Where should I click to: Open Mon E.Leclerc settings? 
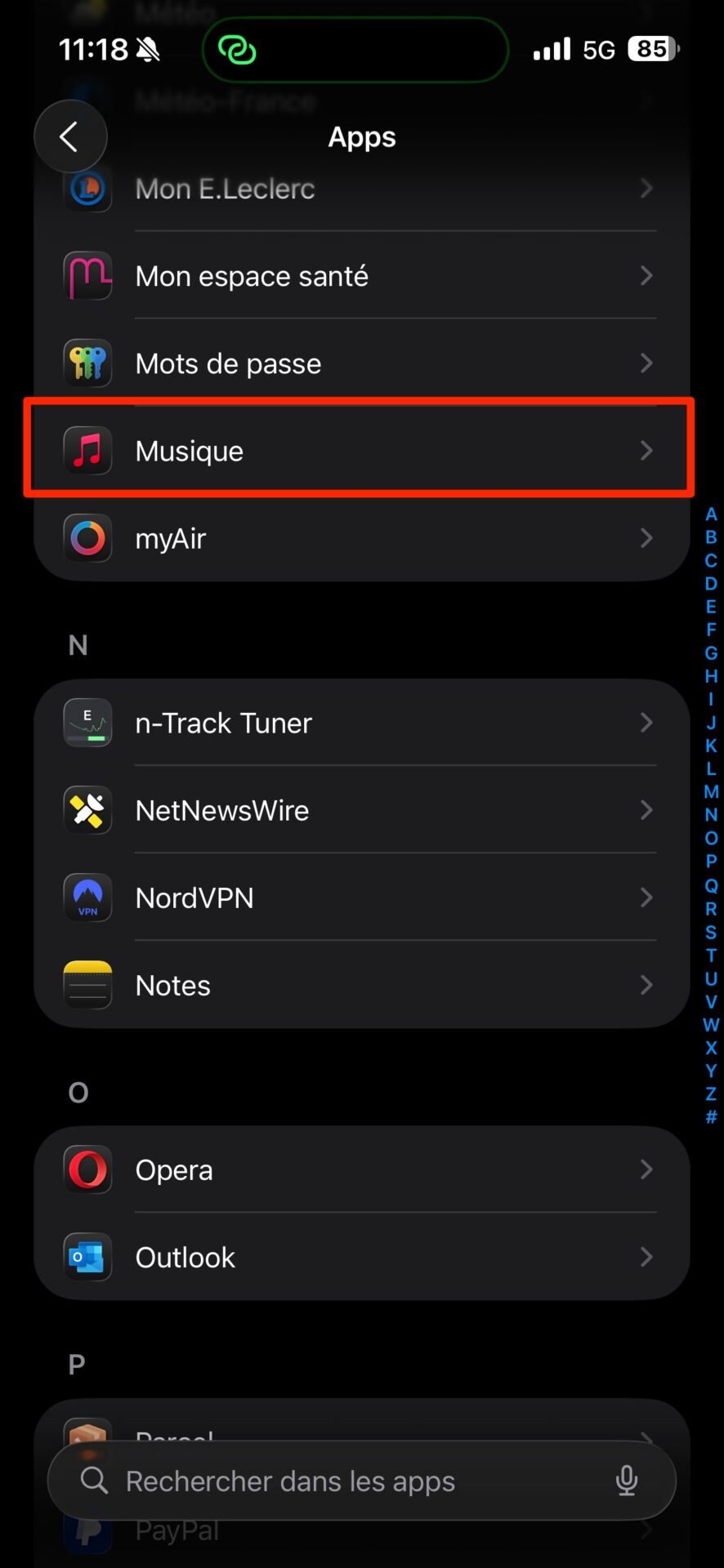pos(362,189)
